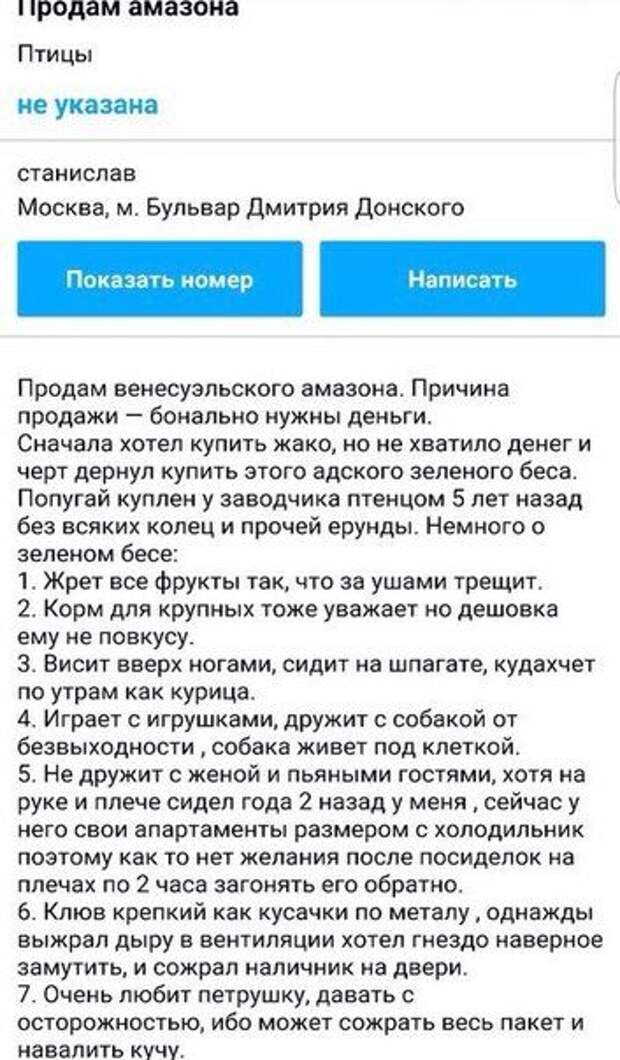
Task: Message the seller via Написать
Action: pos(462,279)
